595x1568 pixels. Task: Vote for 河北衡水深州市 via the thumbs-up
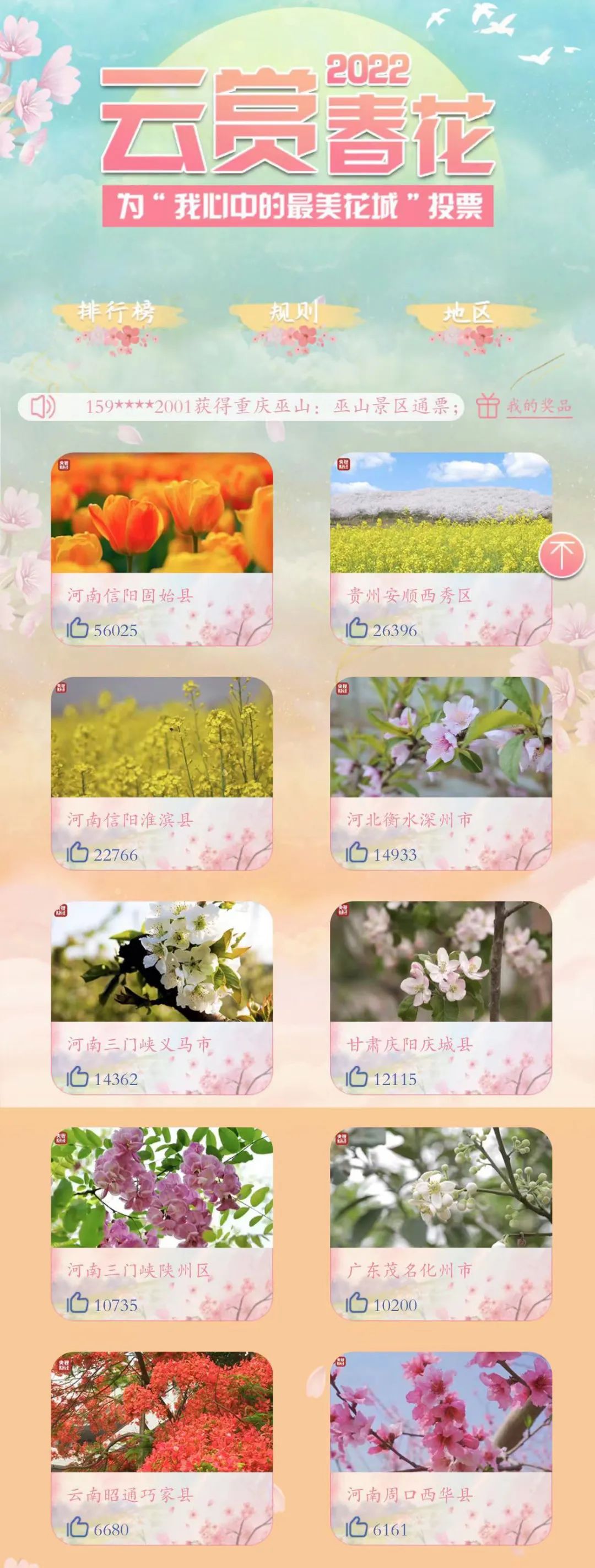tap(357, 853)
